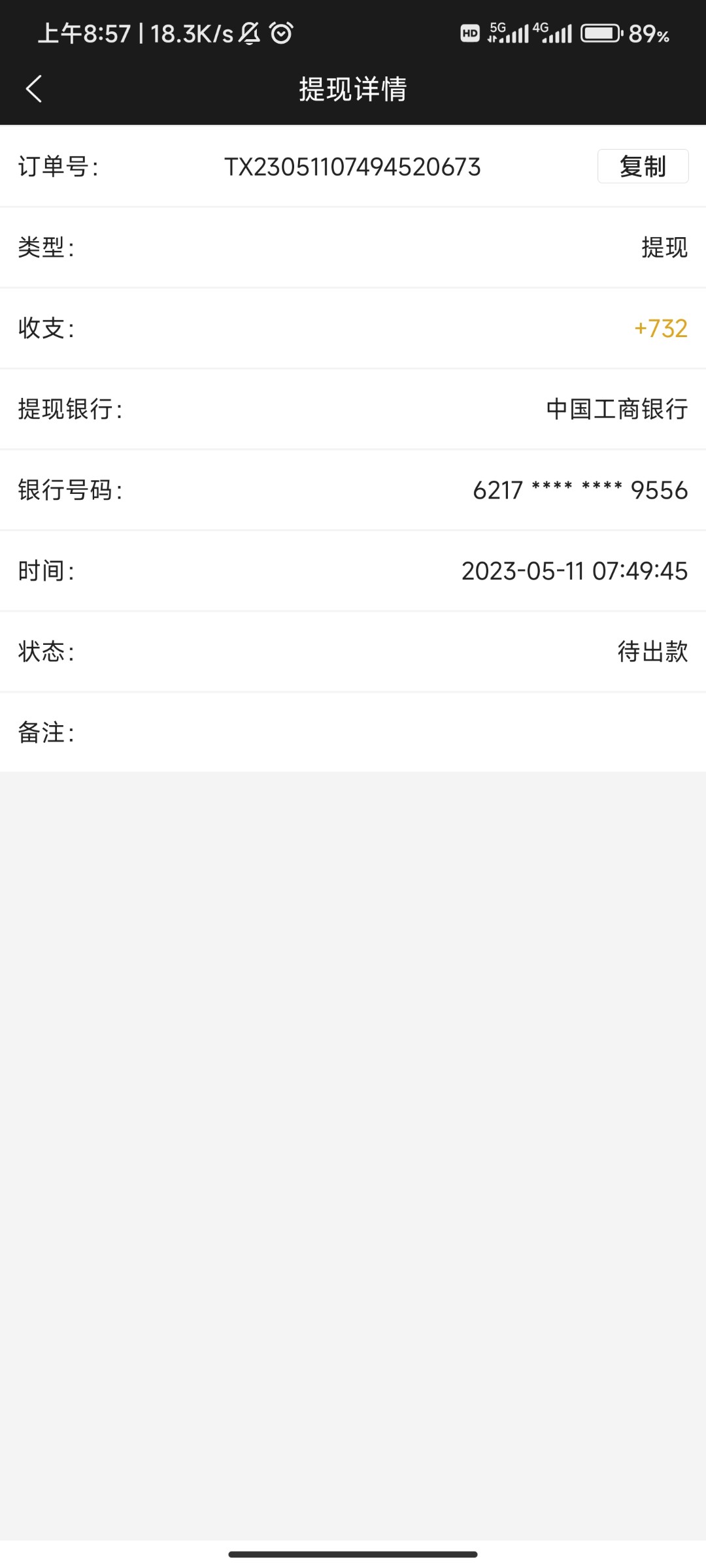Tap the 复制 button to copy order number
This screenshot has width=706, height=1568.
643,167
